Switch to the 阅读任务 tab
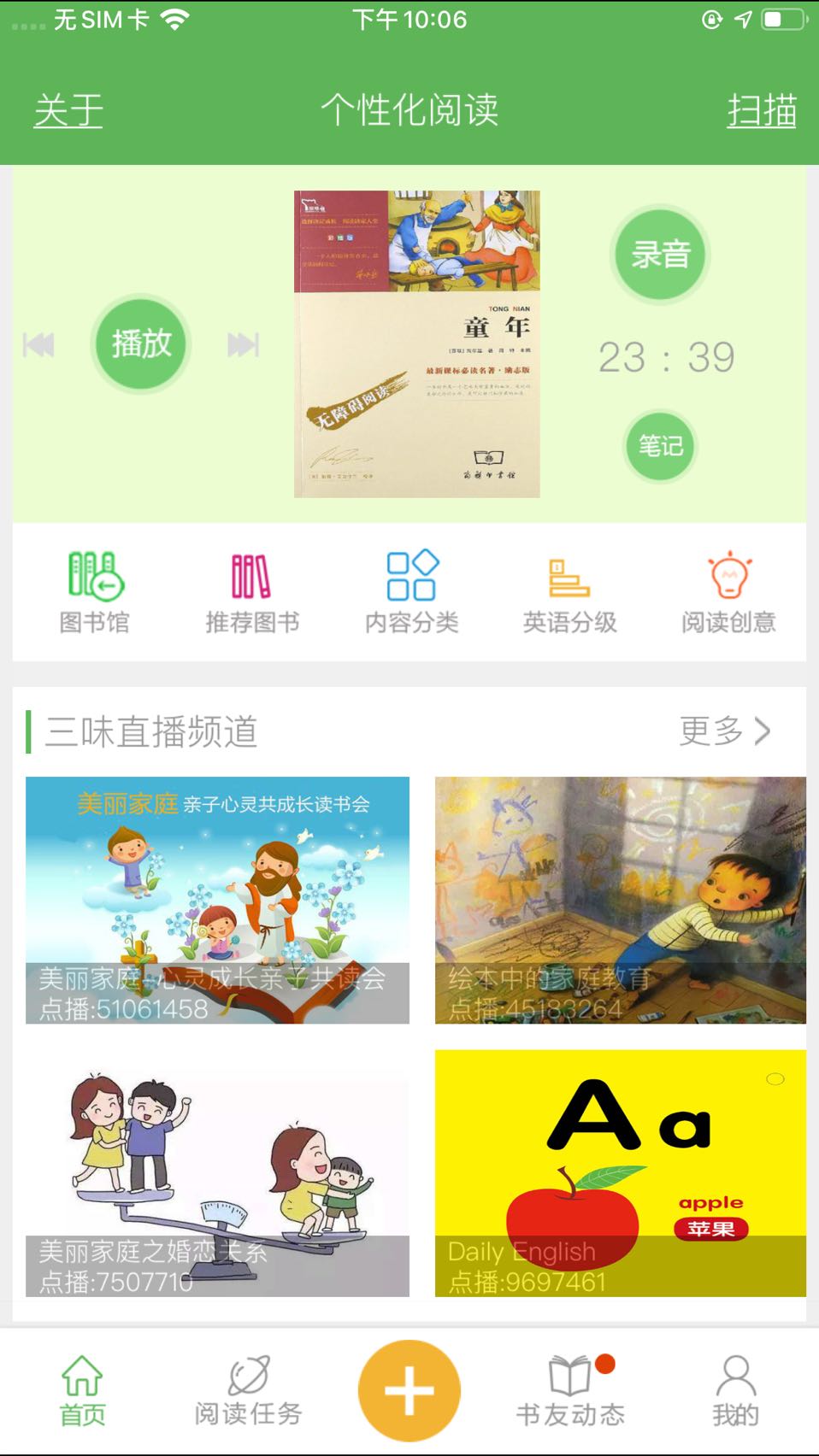 pyautogui.click(x=248, y=1391)
